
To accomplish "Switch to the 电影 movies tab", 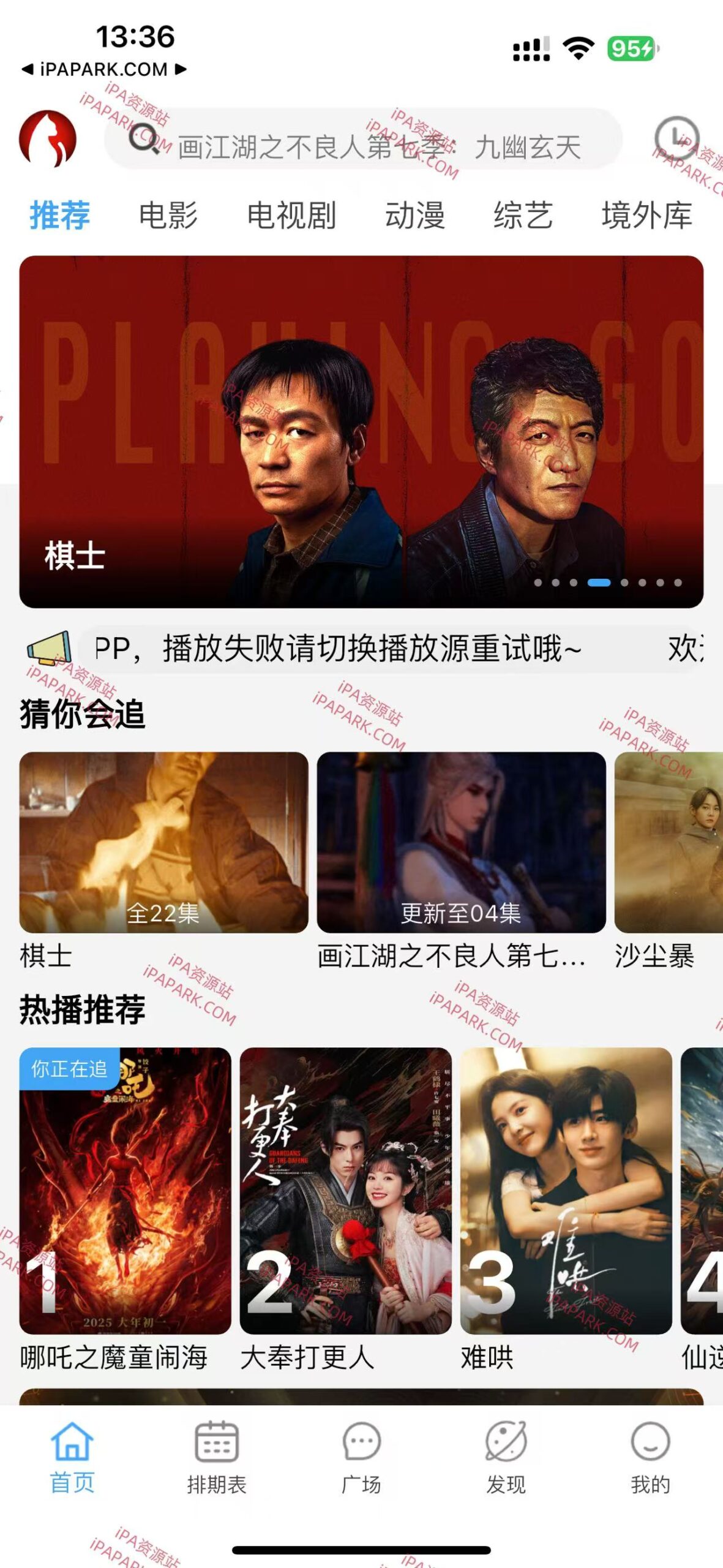I will pos(170,216).
